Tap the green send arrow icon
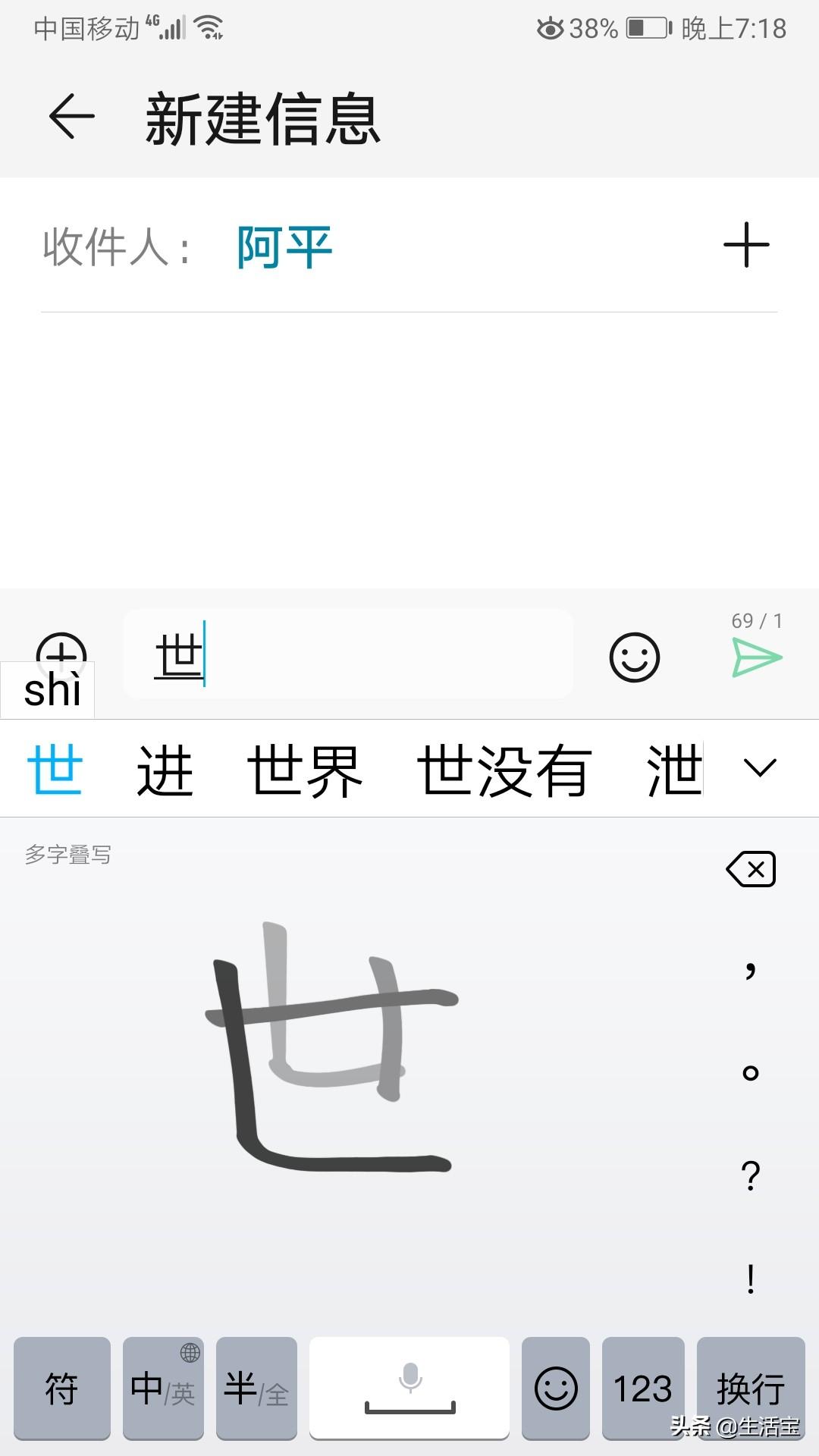819x1456 pixels. [758, 657]
